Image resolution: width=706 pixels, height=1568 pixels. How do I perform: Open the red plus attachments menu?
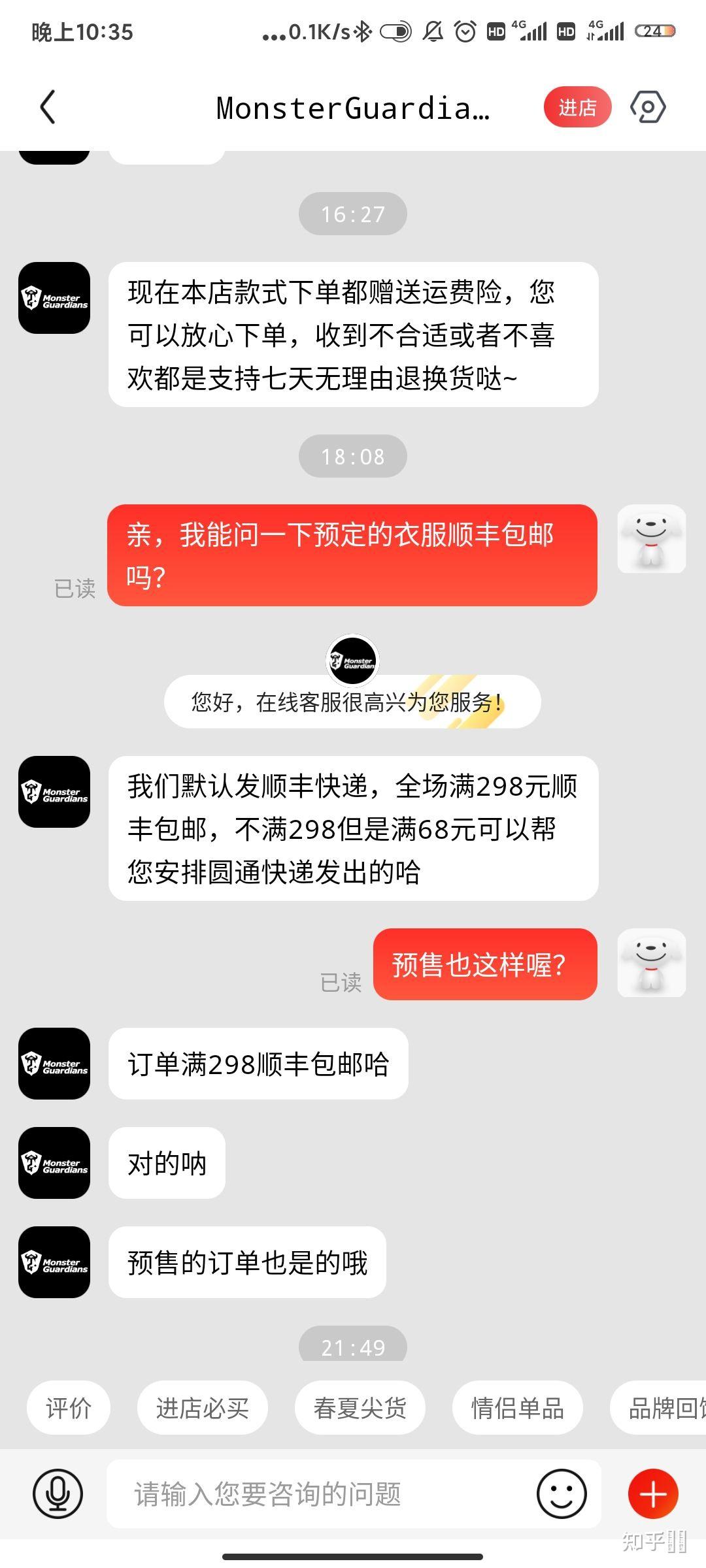(x=652, y=1494)
